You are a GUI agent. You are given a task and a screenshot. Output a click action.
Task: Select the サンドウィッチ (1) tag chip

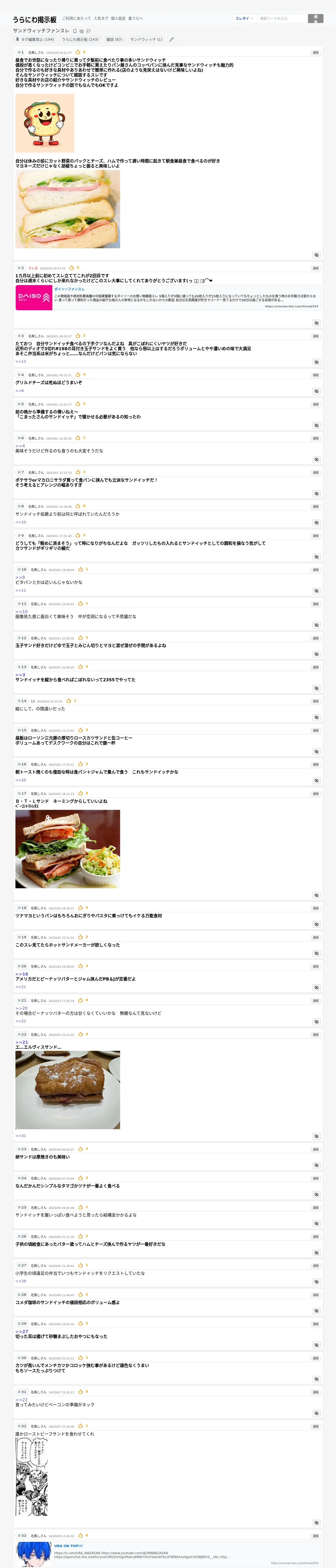coord(146,39)
